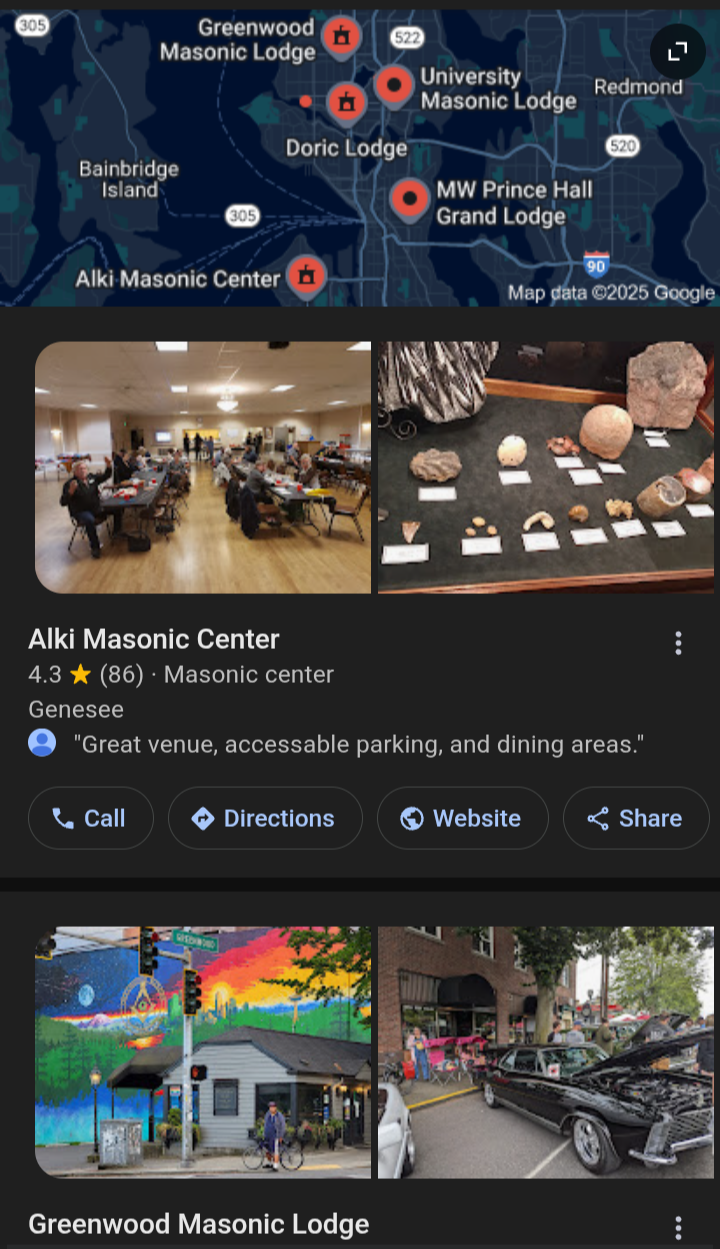Open overflow menu for Alki Masonic Center
The image size is (720, 1249).
(678, 643)
